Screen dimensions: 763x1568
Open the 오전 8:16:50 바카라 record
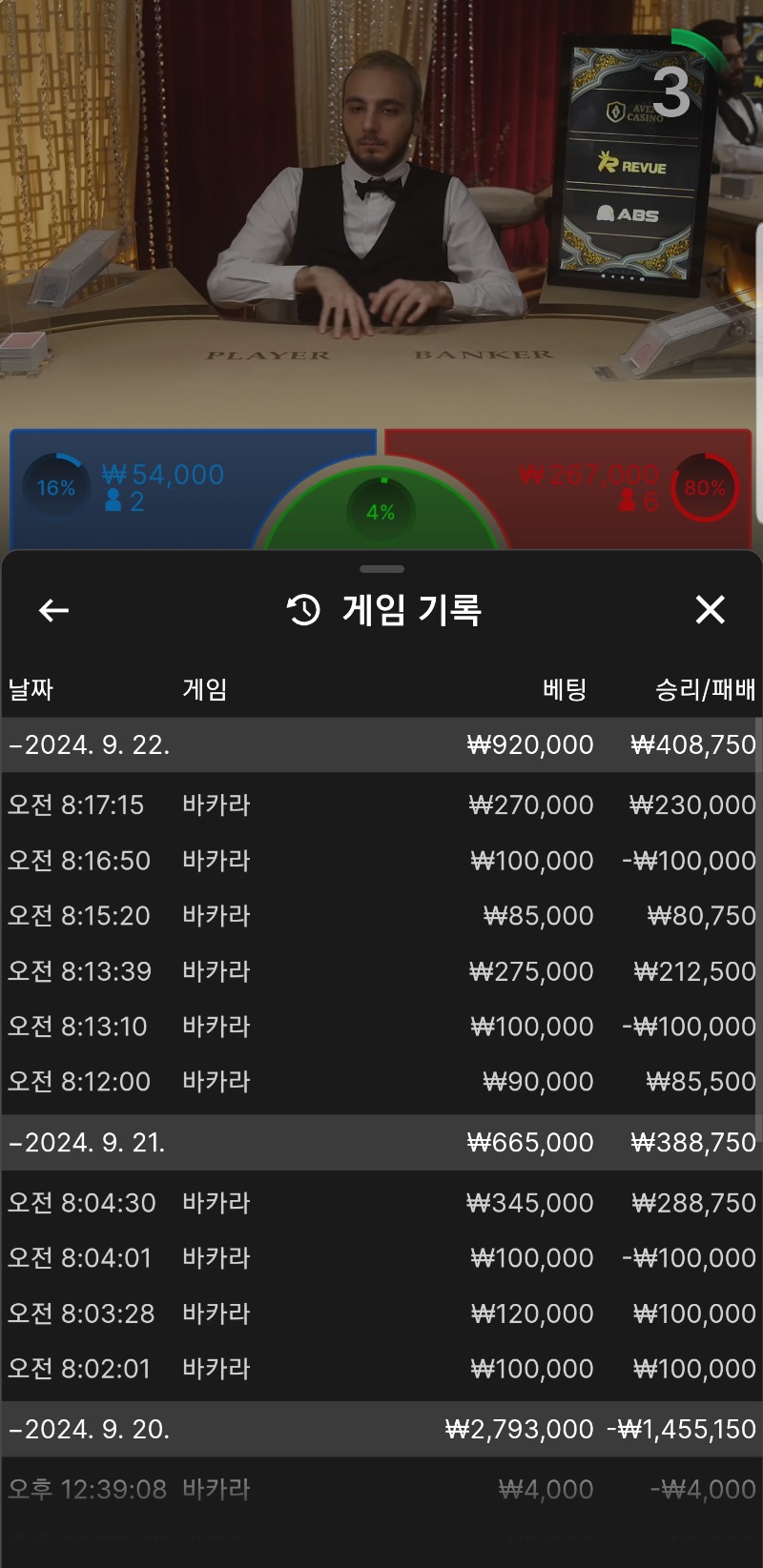click(x=381, y=860)
